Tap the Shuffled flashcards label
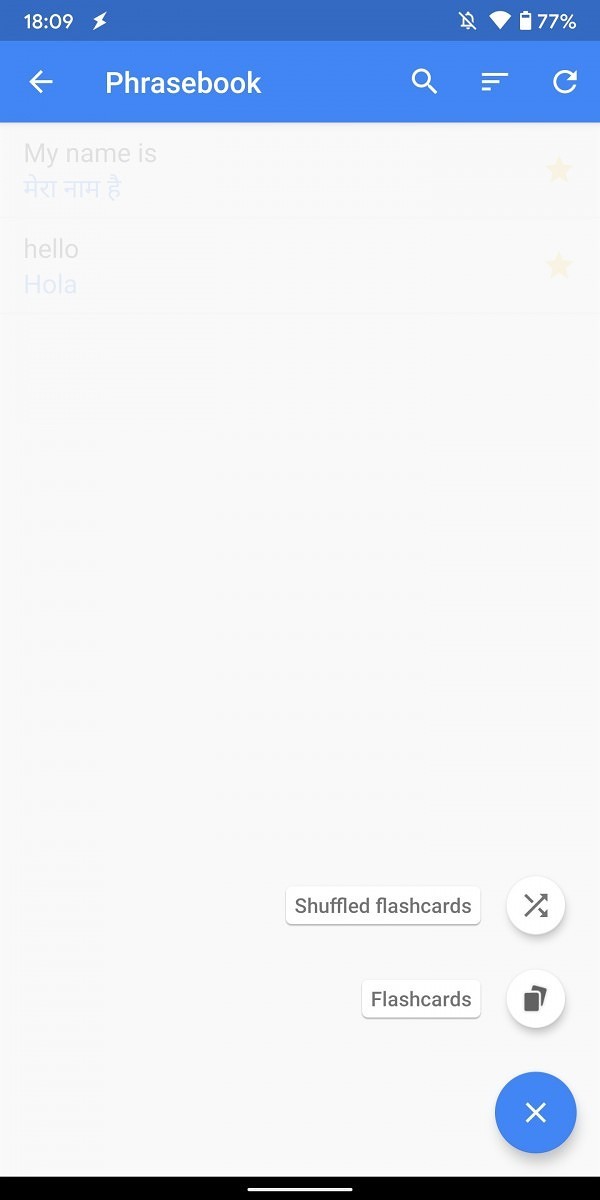The height and width of the screenshot is (1200, 600). [x=383, y=906]
